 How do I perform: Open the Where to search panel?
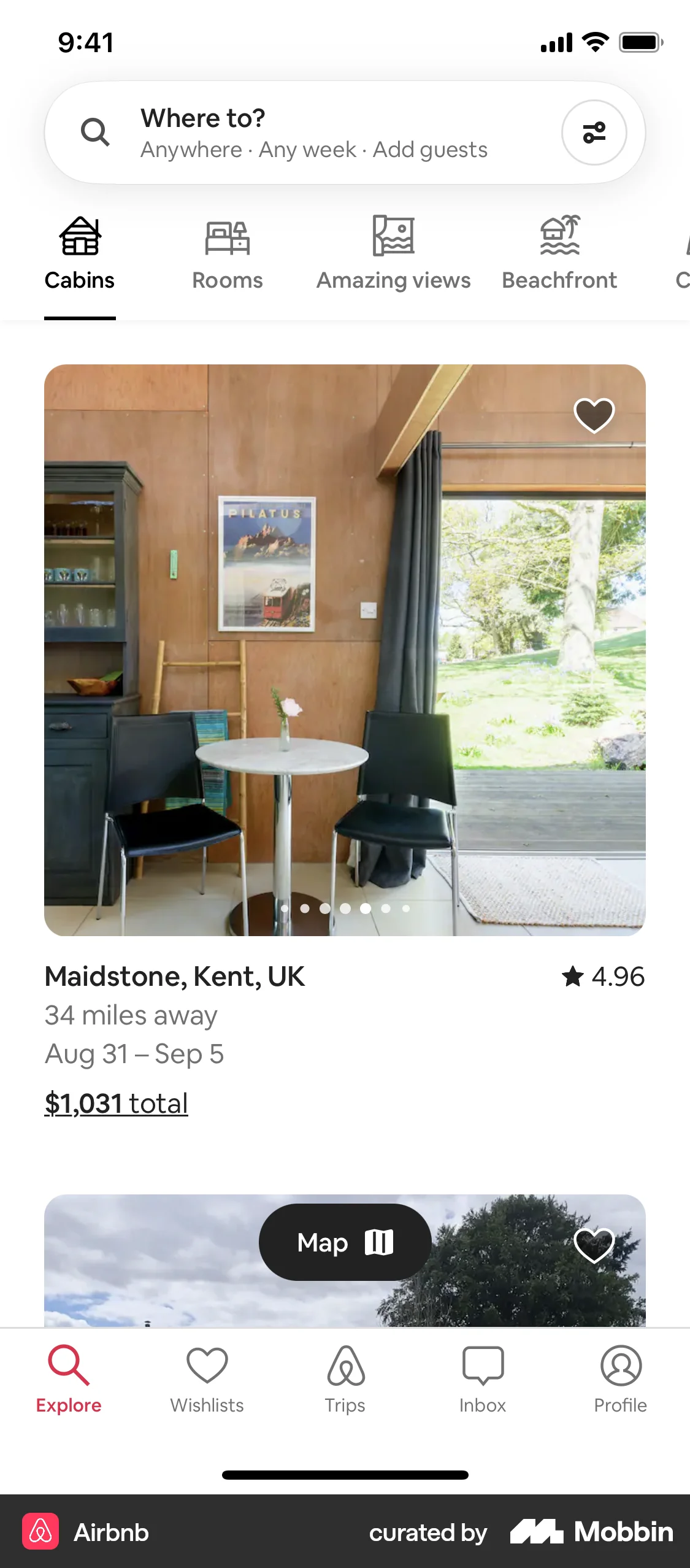(203, 118)
